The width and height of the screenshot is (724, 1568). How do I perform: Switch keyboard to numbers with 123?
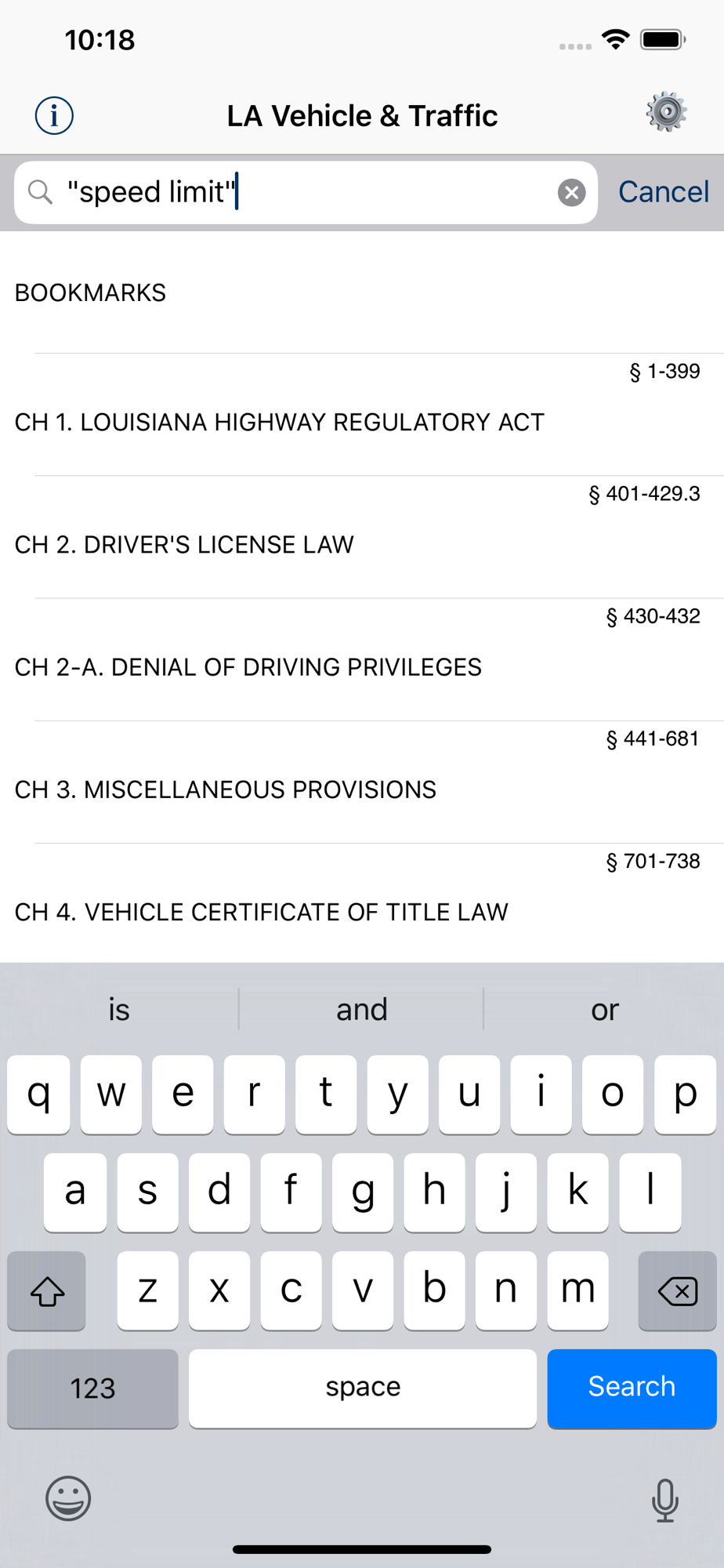point(92,1388)
